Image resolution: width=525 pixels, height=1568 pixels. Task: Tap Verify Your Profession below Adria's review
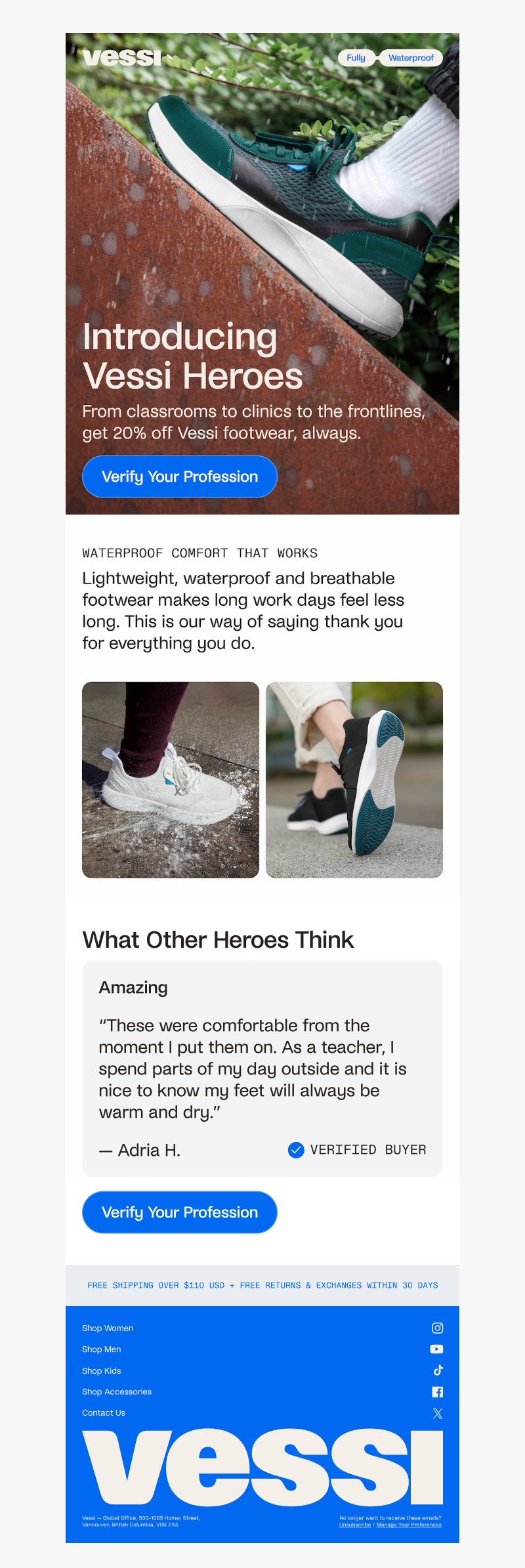[x=179, y=1212]
